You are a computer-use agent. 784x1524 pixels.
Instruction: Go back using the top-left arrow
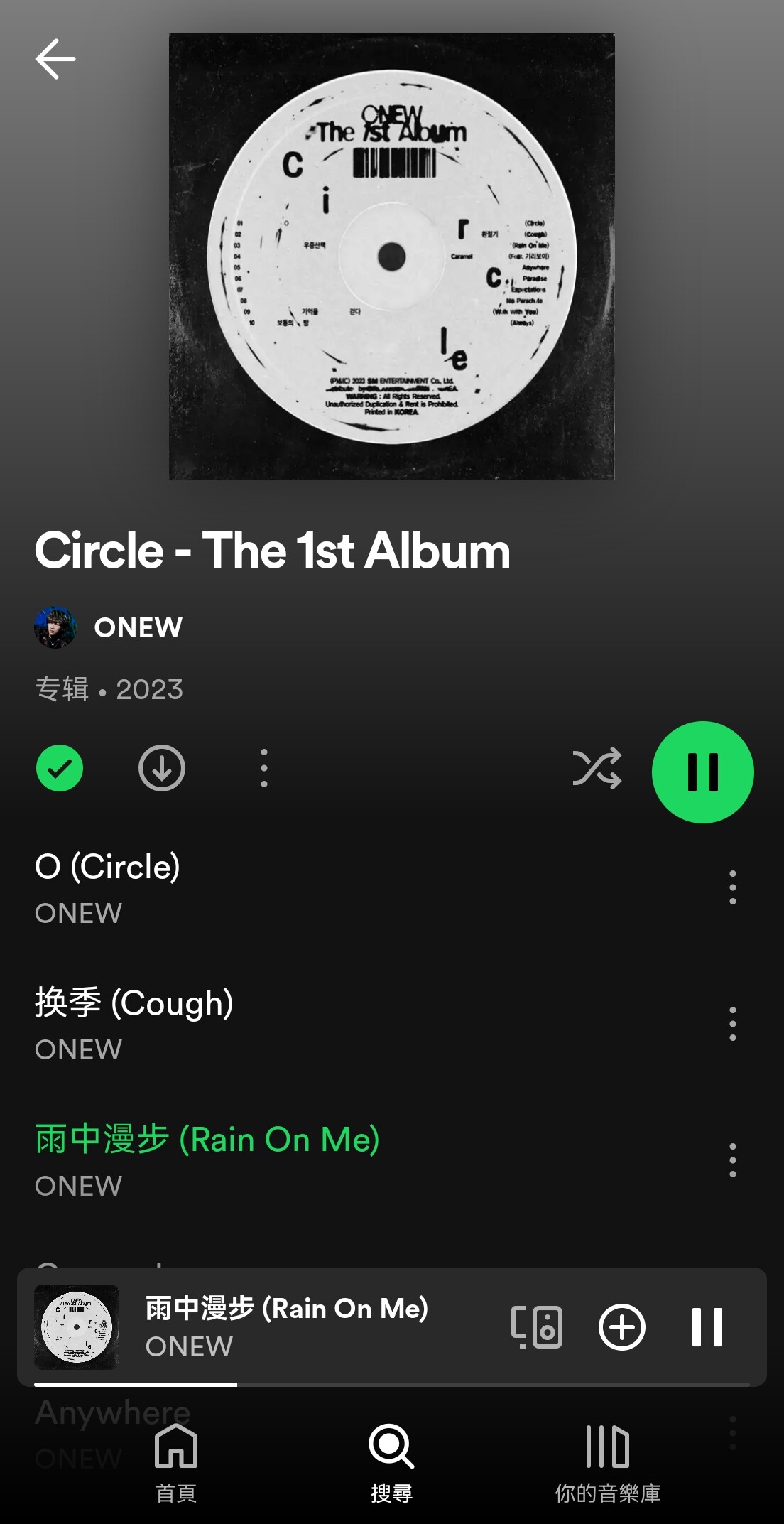(55, 58)
